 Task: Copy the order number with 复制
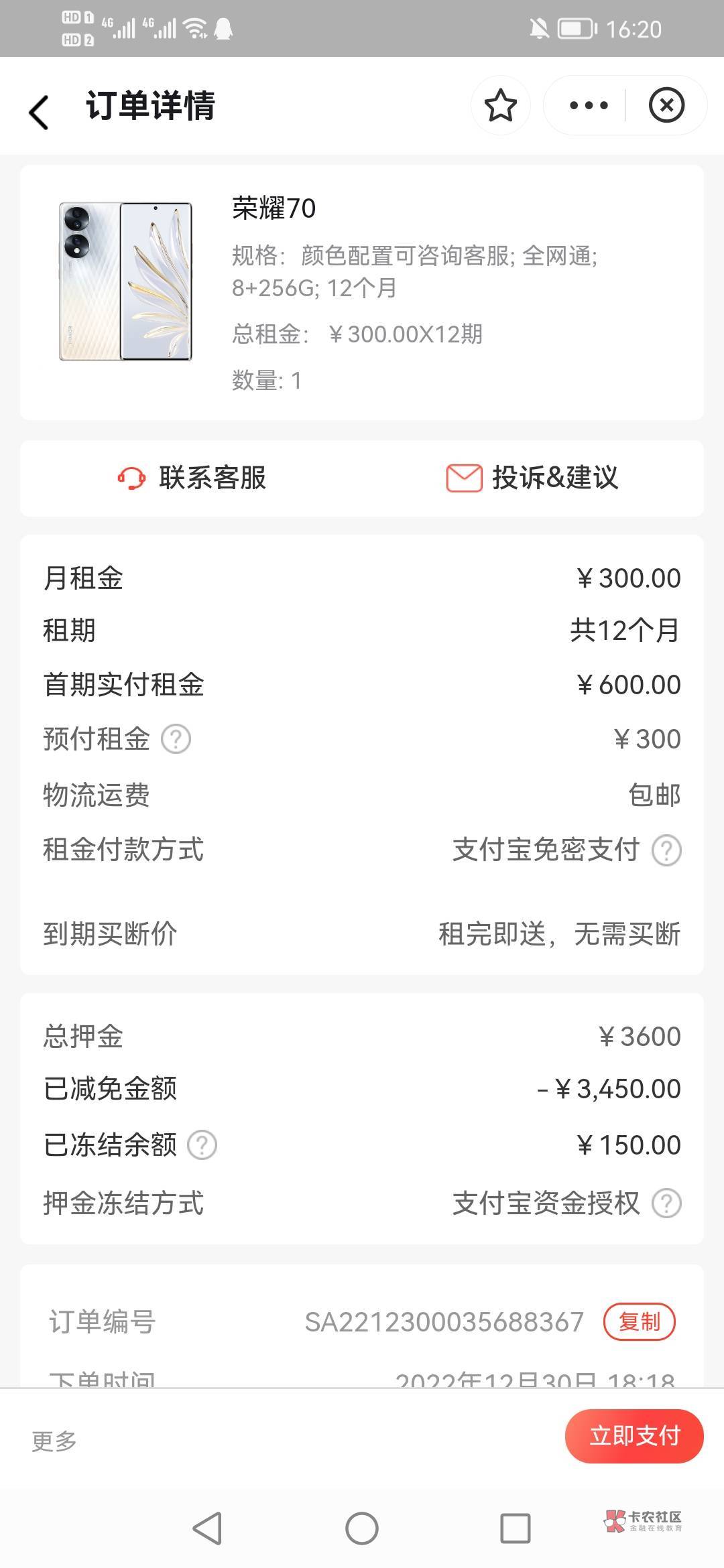(x=639, y=1321)
